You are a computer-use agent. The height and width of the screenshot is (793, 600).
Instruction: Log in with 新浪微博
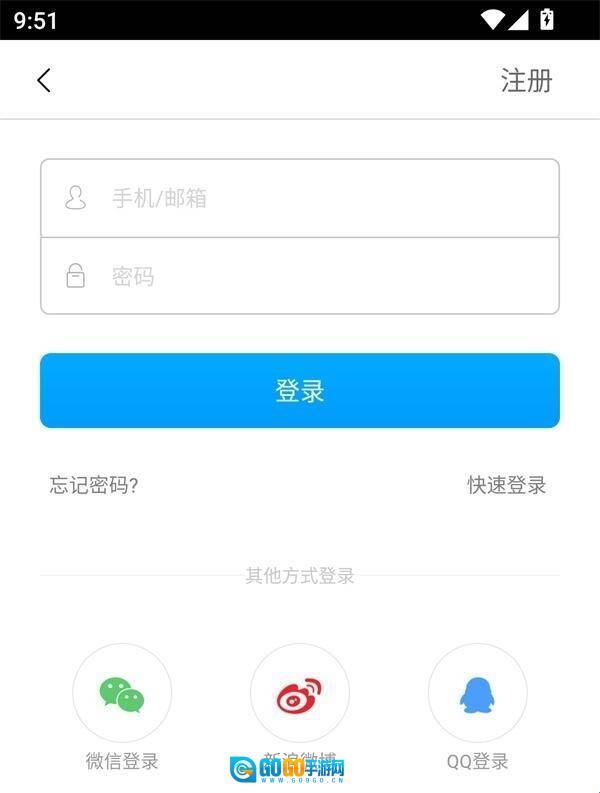[x=300, y=694]
